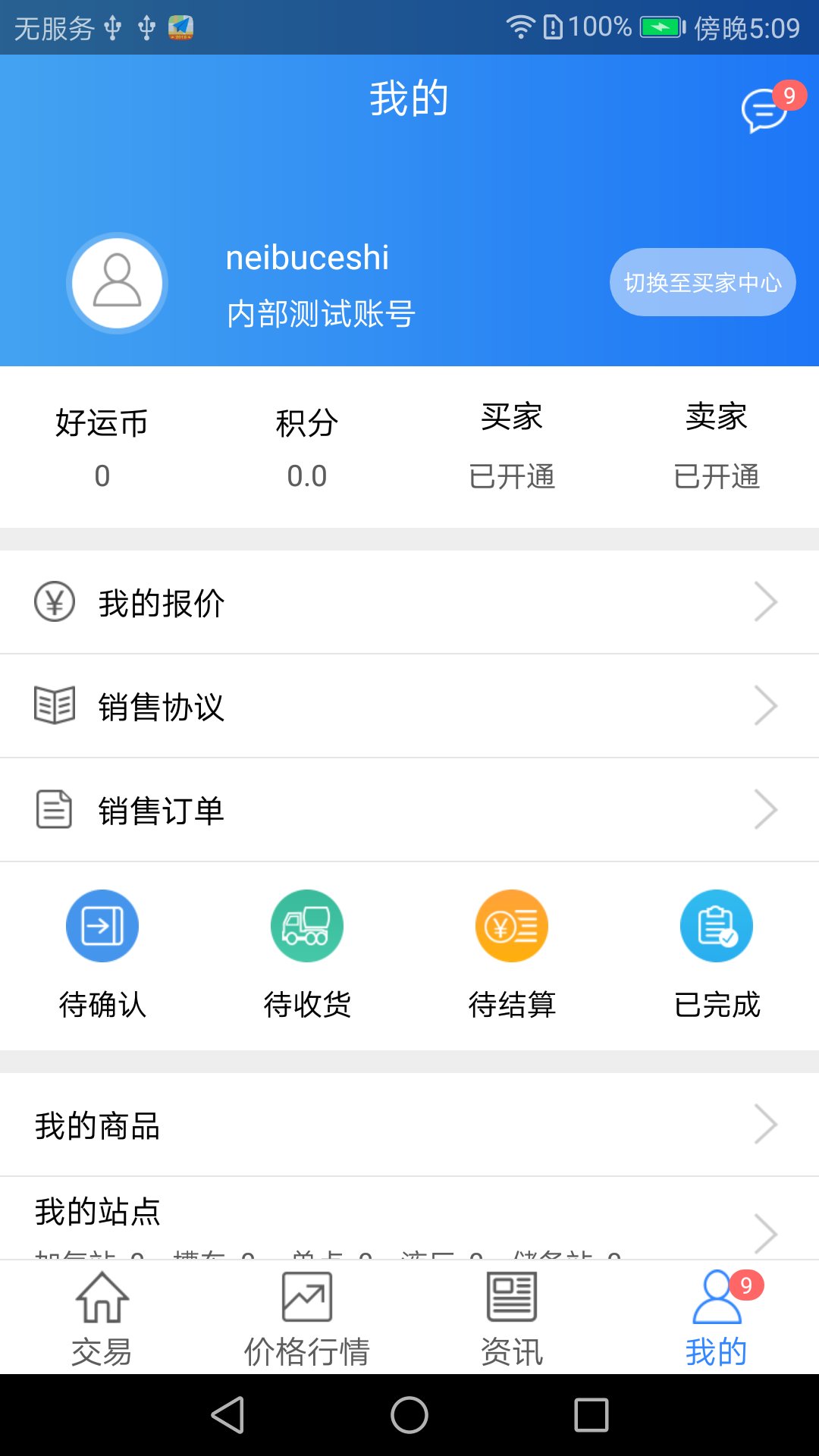Open 待收货 awaiting delivery with the truck icon
This screenshot has width=819, height=1456.
[x=307, y=925]
